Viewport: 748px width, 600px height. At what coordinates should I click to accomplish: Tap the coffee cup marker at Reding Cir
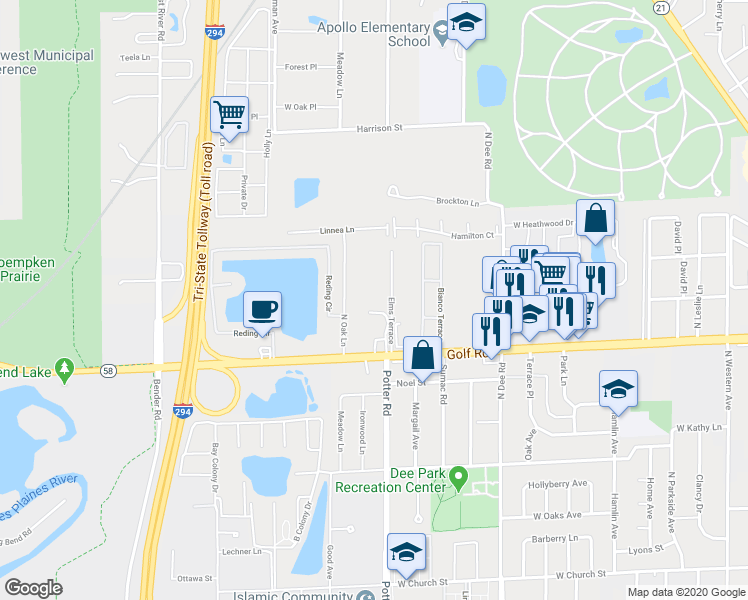pyautogui.click(x=262, y=311)
